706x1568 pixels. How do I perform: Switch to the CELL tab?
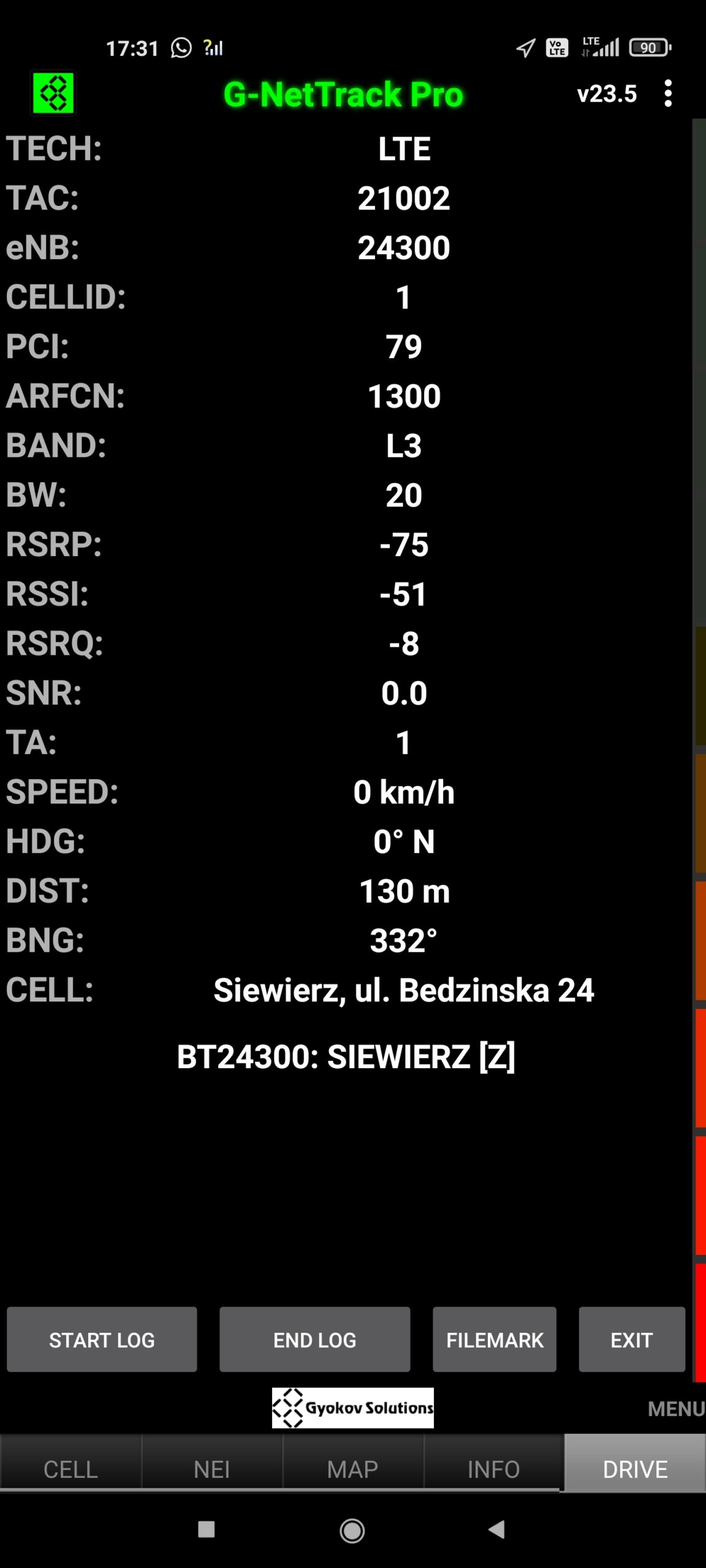pos(70,1469)
